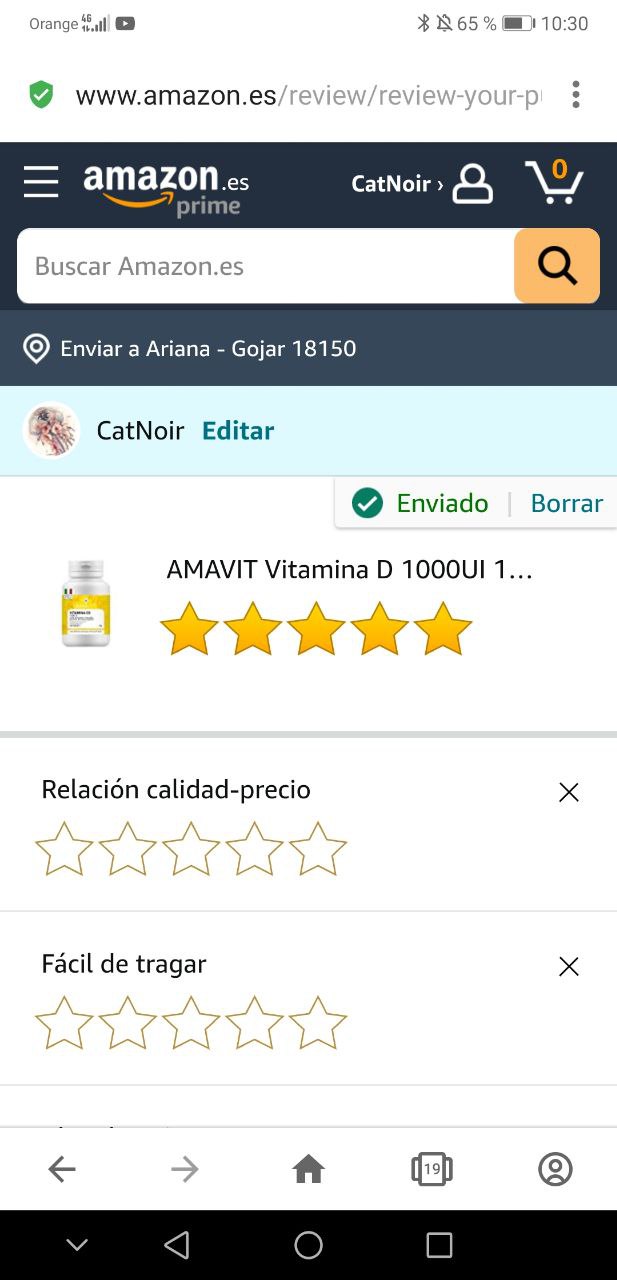Rate Fácil de tragar three stars
617x1280 pixels.
tap(191, 1023)
